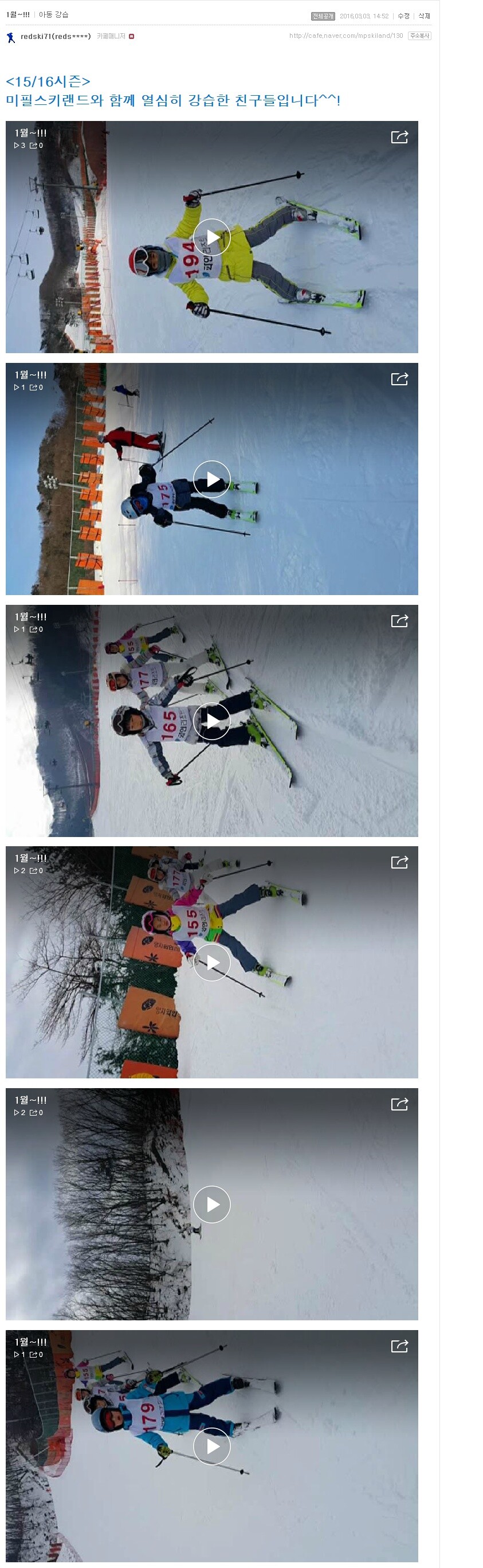Play the video of skier bib 155
The image size is (483, 1568).
(x=211, y=963)
